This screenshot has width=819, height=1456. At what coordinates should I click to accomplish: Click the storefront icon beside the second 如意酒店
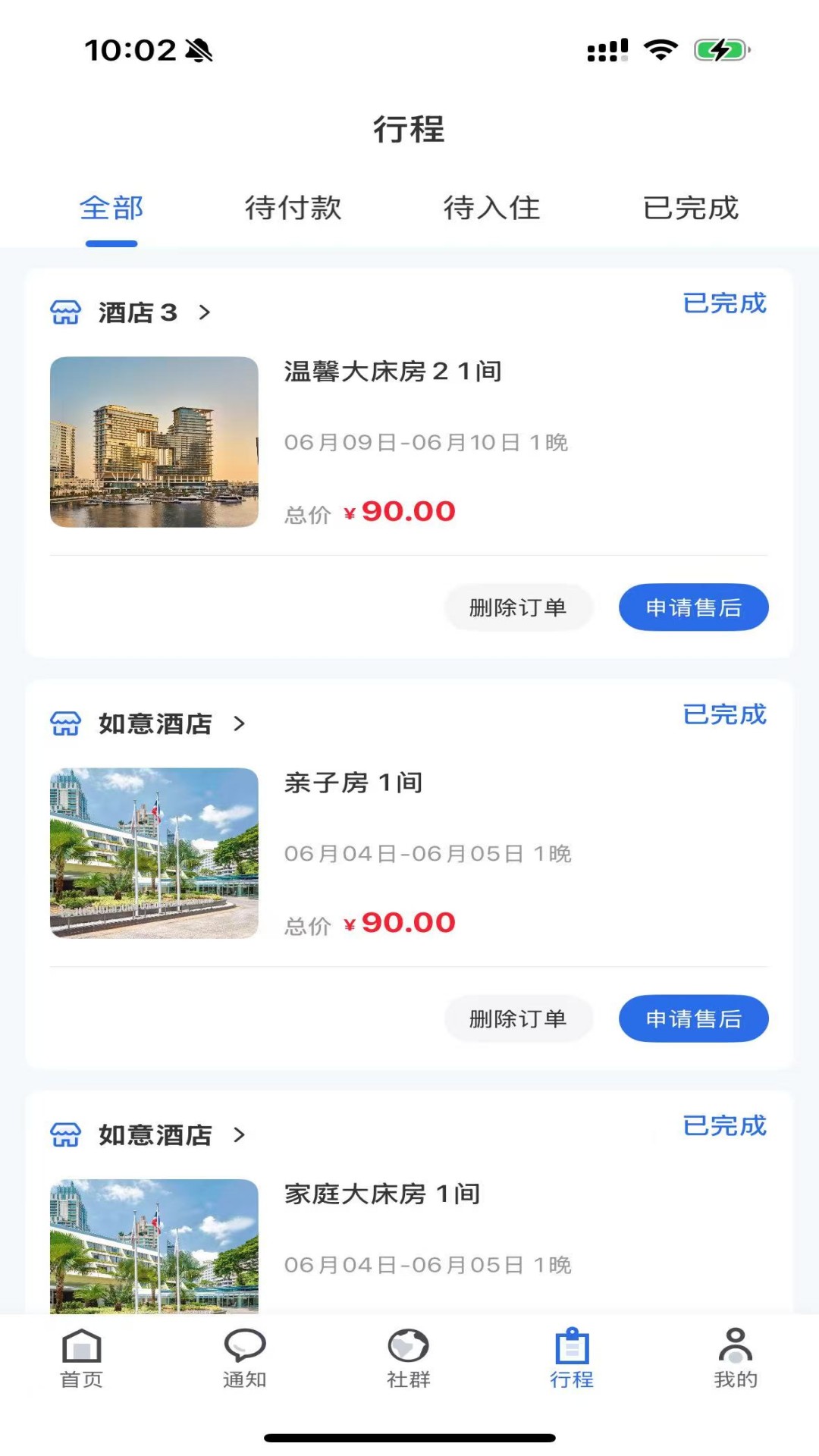click(x=67, y=1134)
